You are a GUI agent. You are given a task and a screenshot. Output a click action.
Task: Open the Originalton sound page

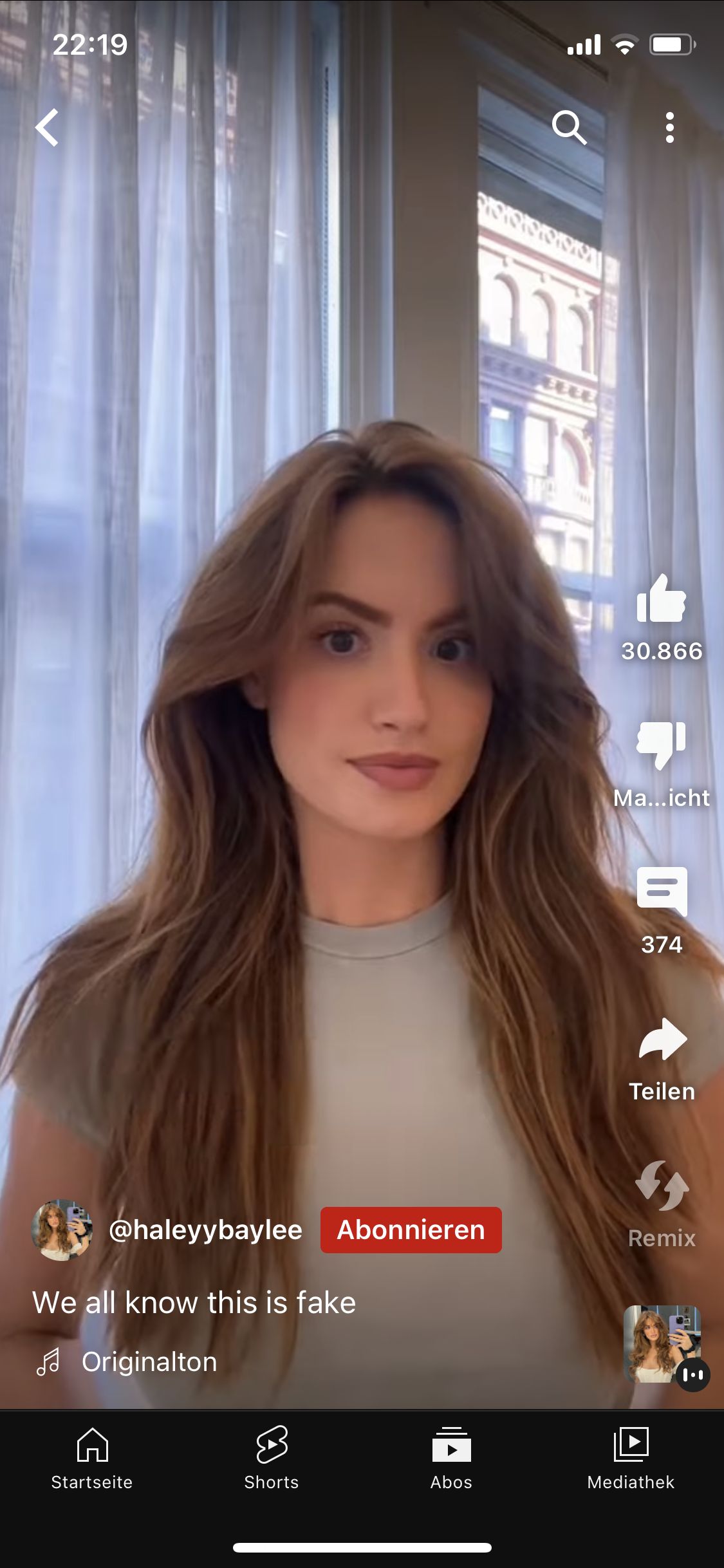coord(149,1361)
